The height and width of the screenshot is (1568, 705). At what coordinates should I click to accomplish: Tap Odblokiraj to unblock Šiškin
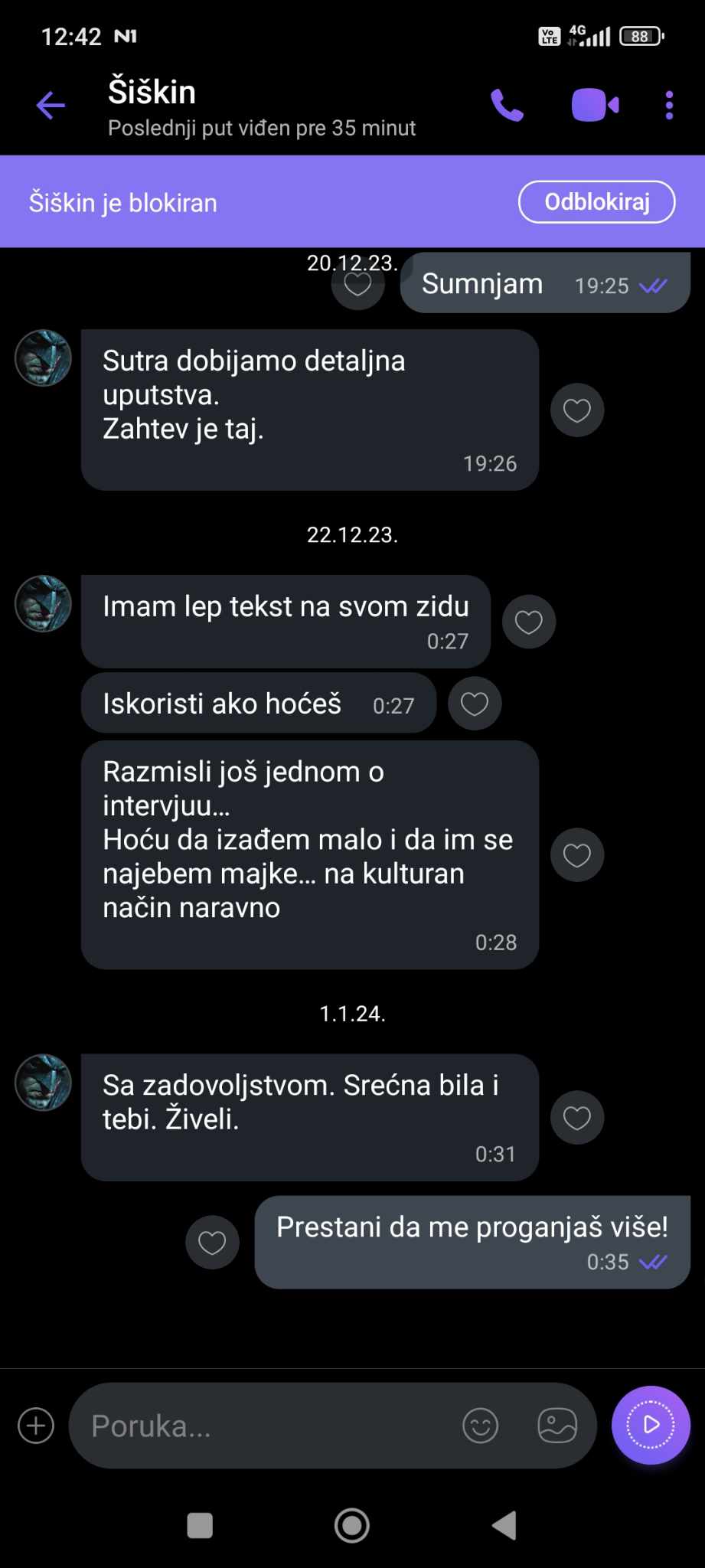click(x=596, y=202)
